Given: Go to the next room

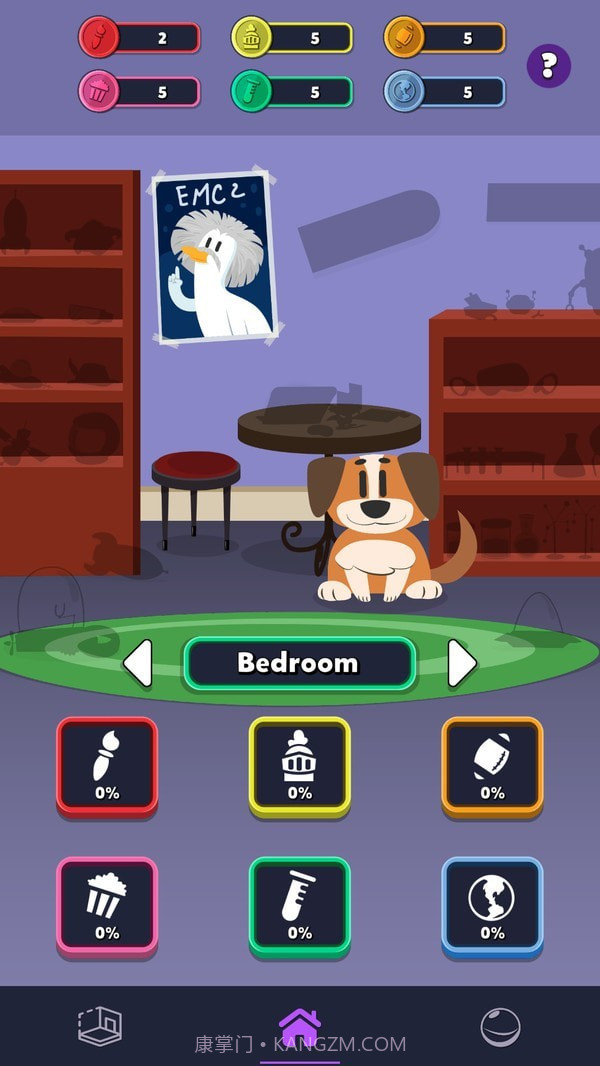Looking at the screenshot, I should (x=461, y=663).
